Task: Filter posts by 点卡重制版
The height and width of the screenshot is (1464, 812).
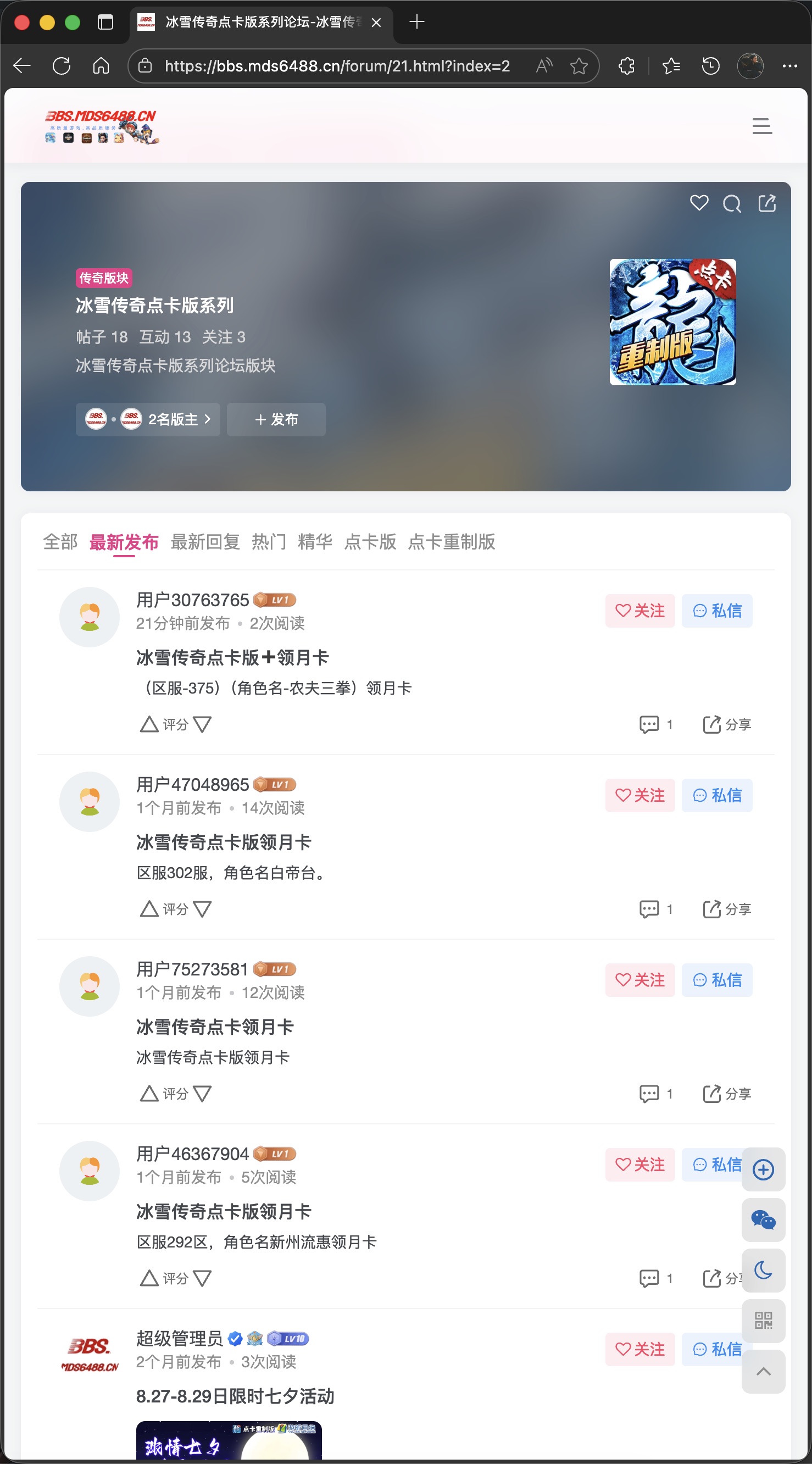Action: tap(451, 542)
